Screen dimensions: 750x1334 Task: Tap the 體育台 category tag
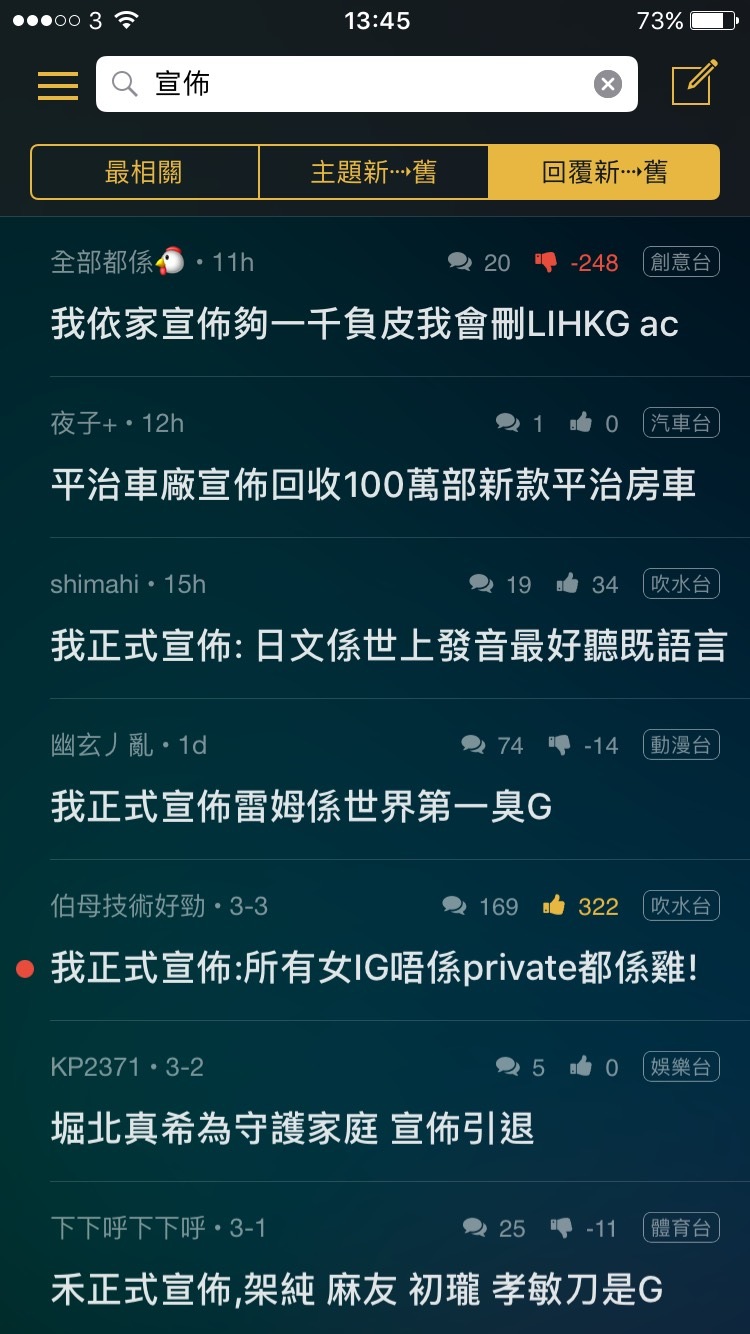click(681, 1228)
